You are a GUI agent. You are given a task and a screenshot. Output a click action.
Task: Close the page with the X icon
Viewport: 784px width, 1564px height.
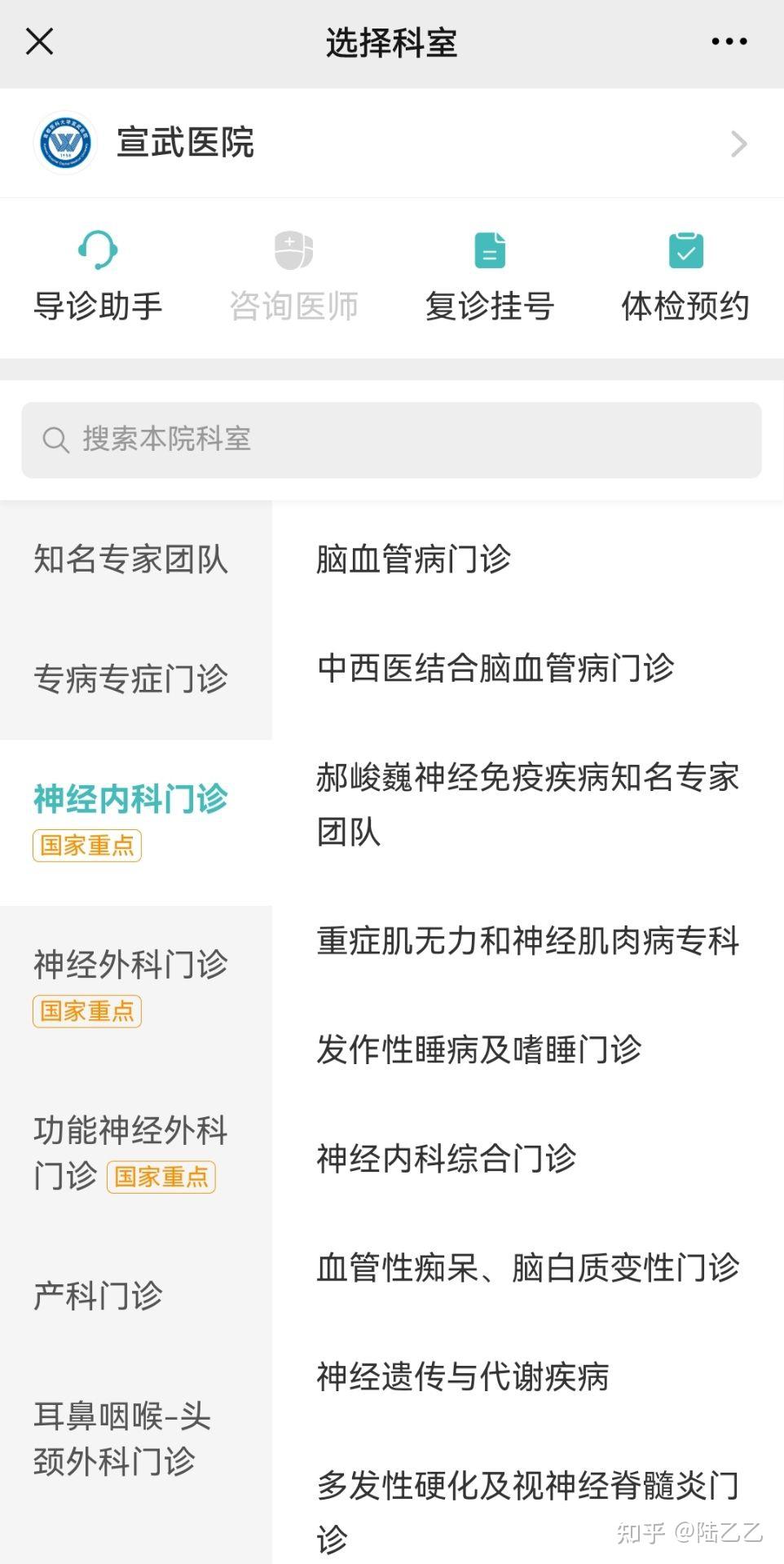tap(40, 41)
